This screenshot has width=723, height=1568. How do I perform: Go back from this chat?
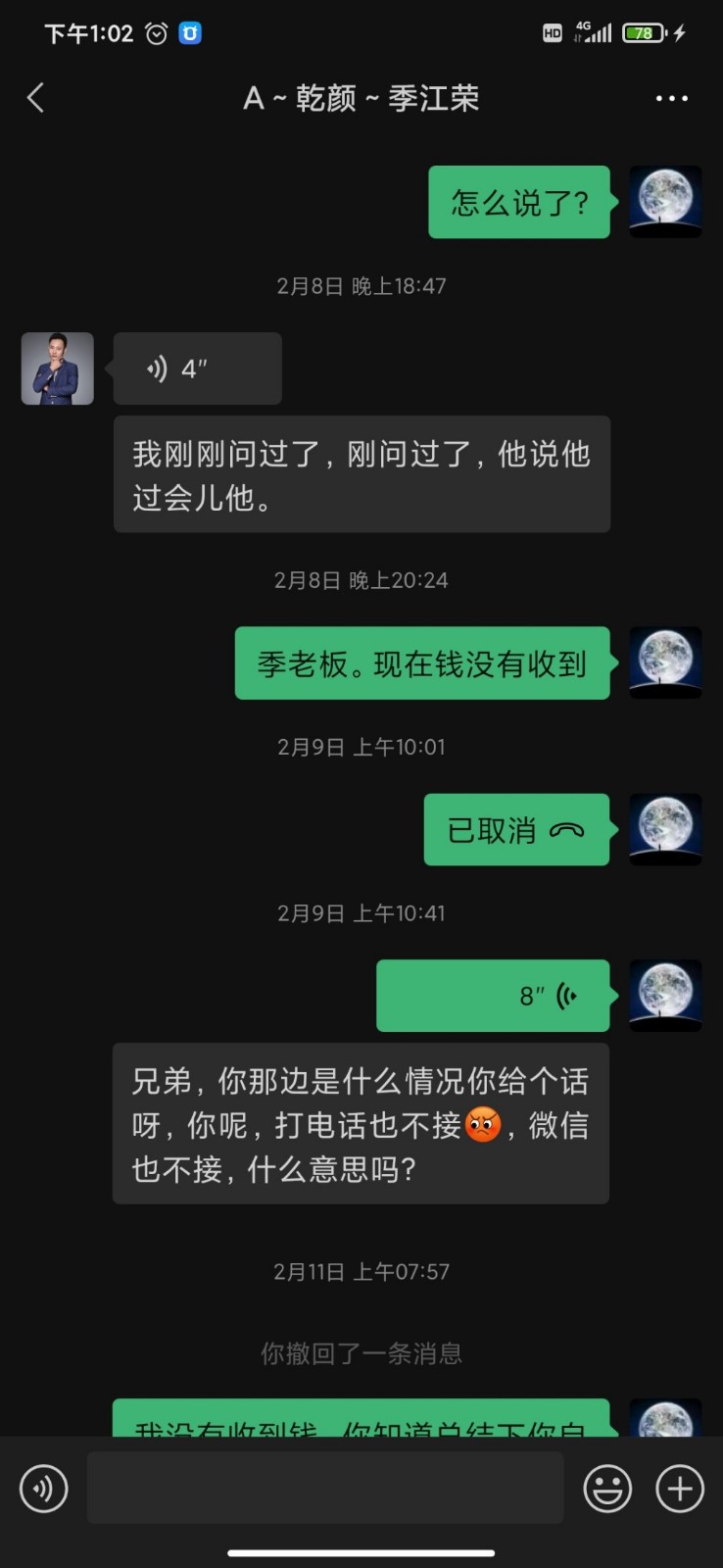[x=36, y=98]
